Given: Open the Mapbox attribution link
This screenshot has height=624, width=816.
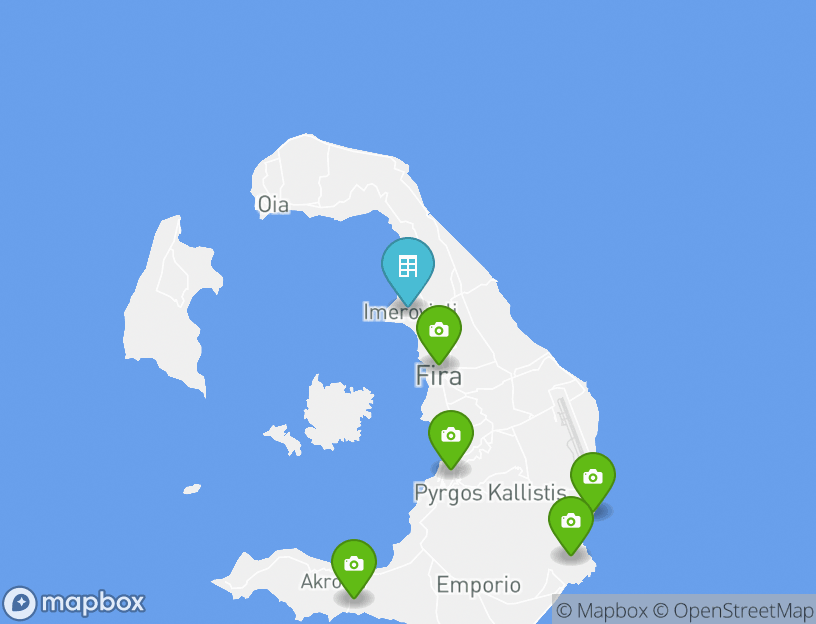Looking at the screenshot, I should pos(602,610).
